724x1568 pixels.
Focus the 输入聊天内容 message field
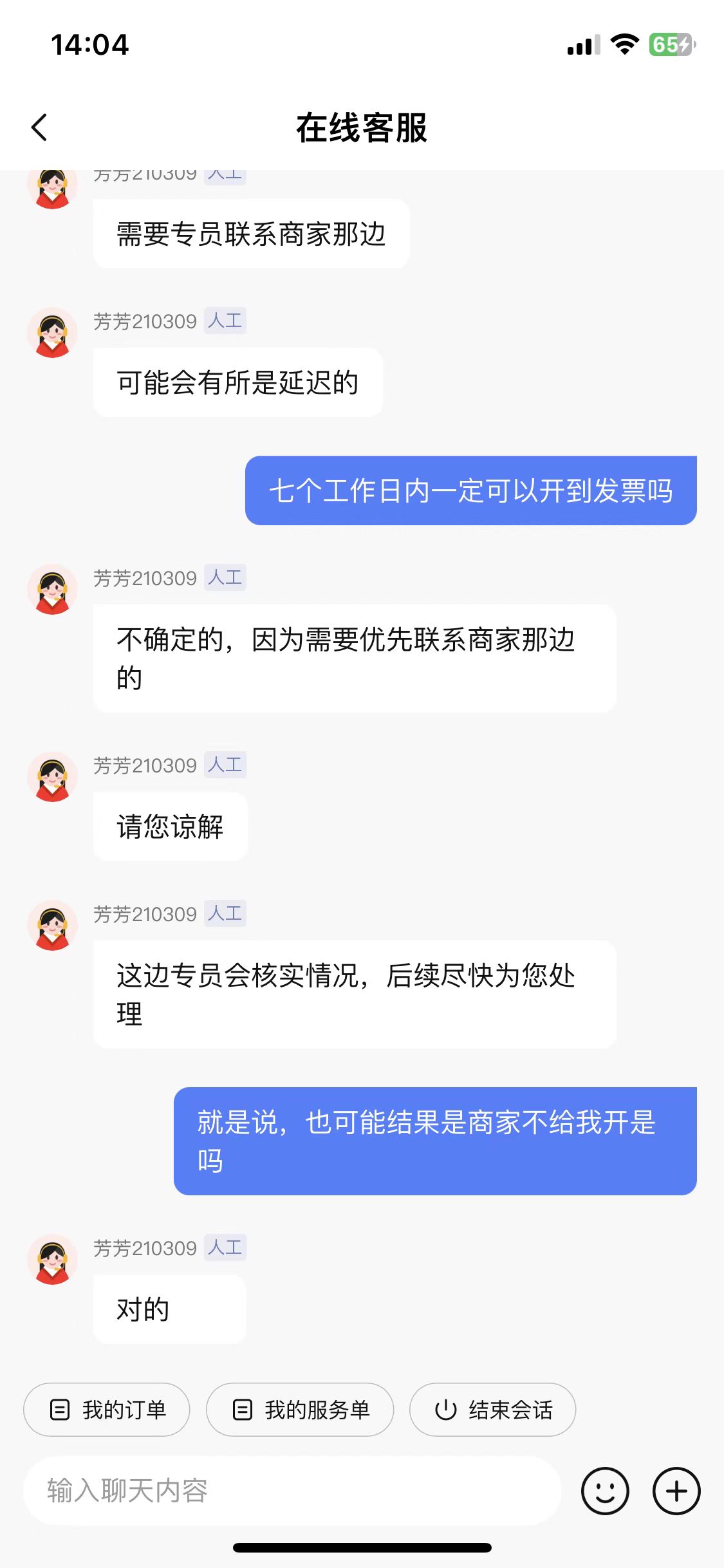293,1491
